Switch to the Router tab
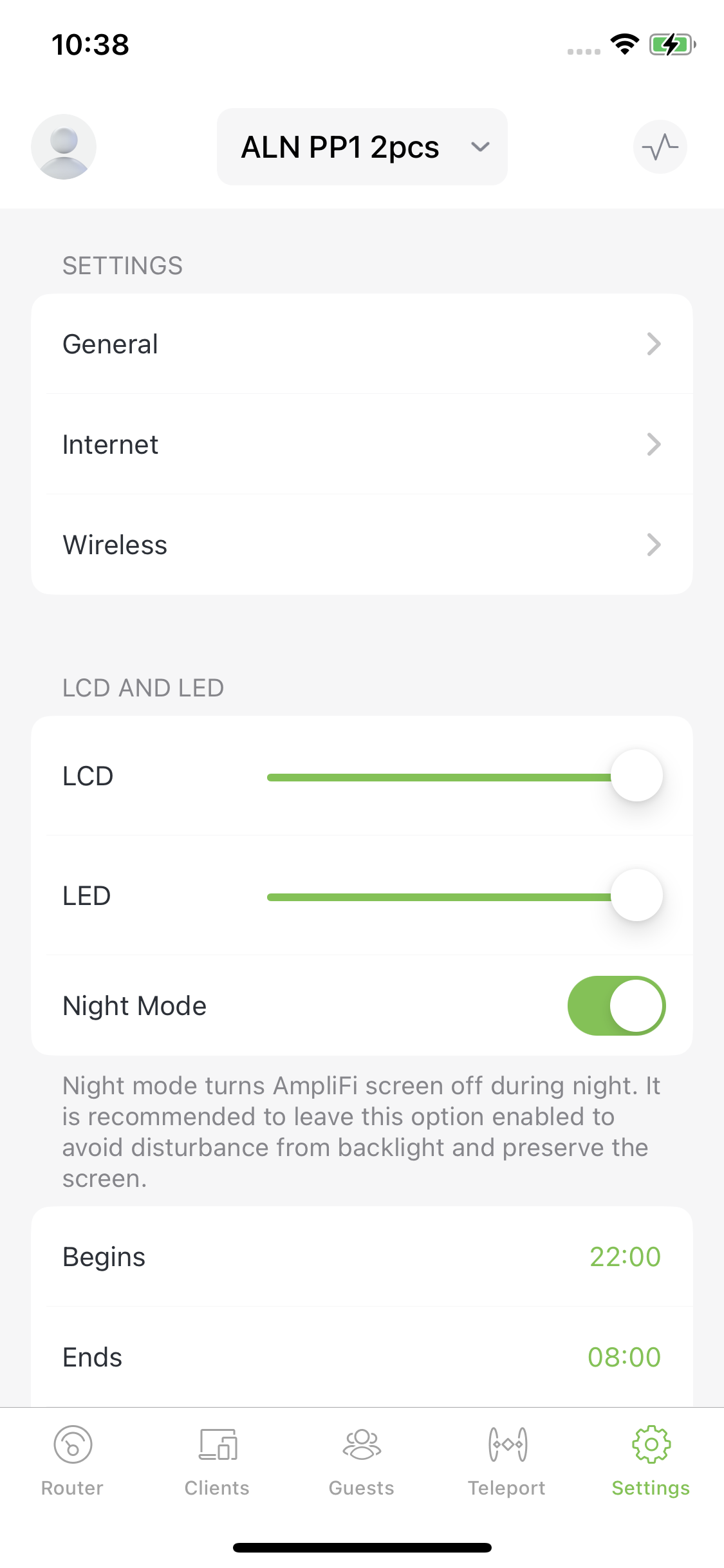724x1568 pixels. click(x=73, y=1461)
